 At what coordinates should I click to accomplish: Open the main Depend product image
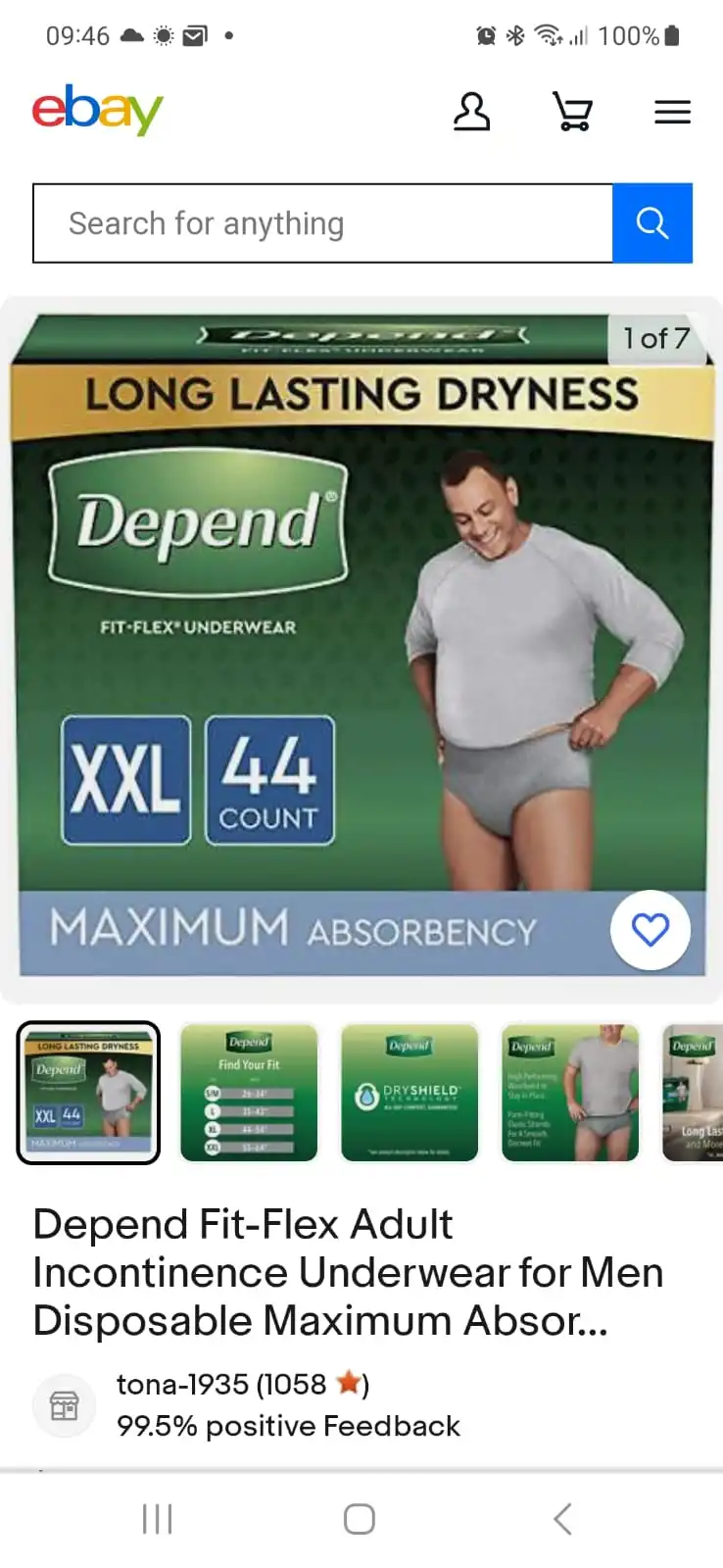(361, 647)
